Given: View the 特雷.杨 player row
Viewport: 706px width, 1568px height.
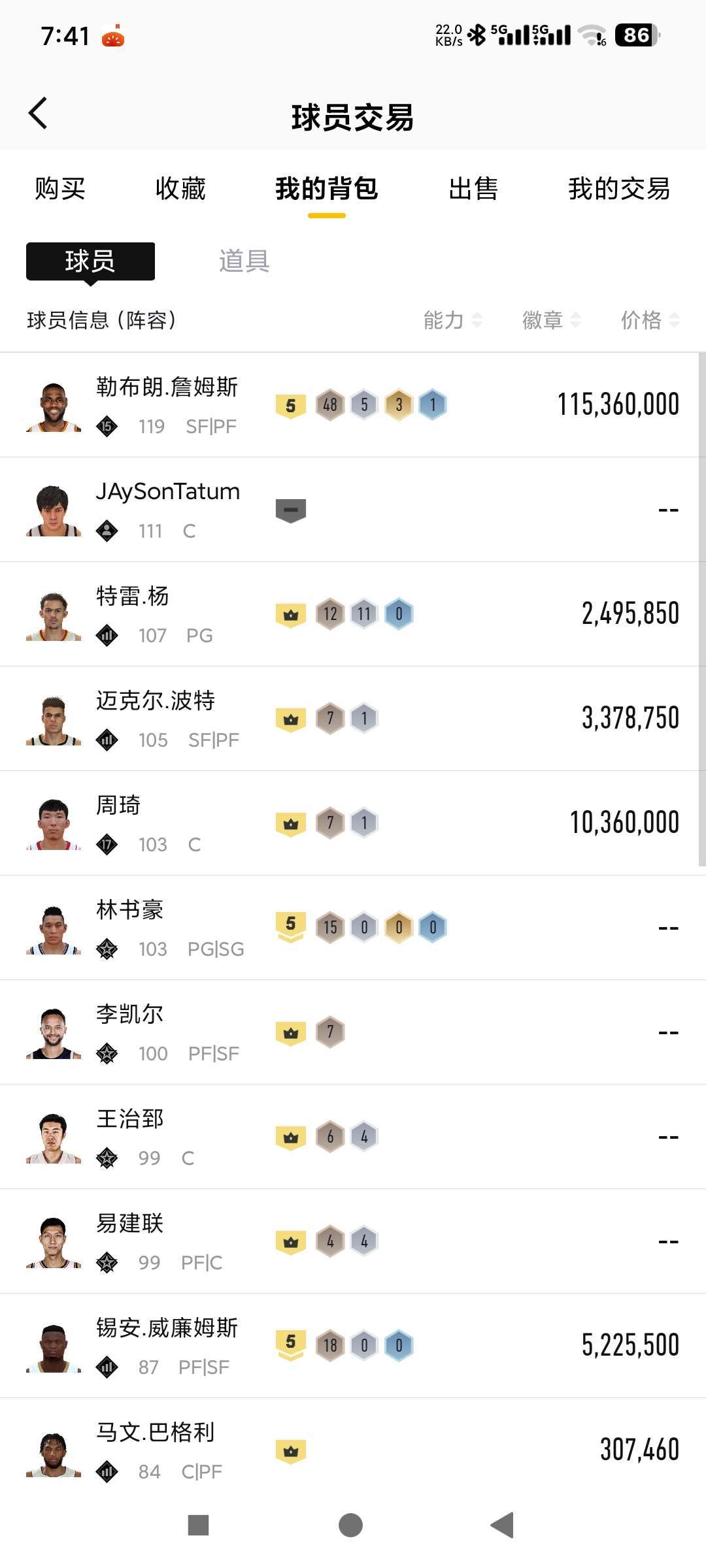Looking at the screenshot, I should click(353, 614).
